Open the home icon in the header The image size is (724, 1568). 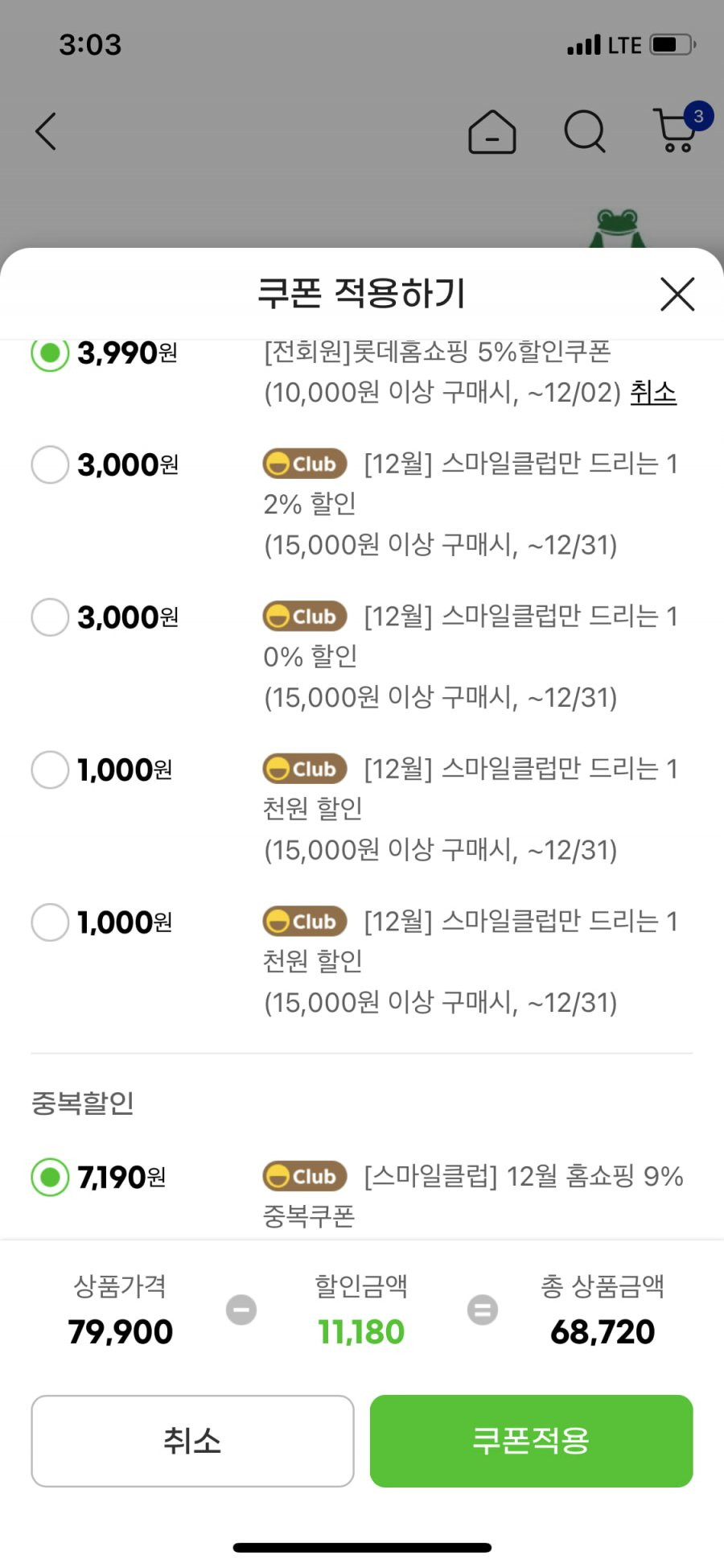coord(492,131)
